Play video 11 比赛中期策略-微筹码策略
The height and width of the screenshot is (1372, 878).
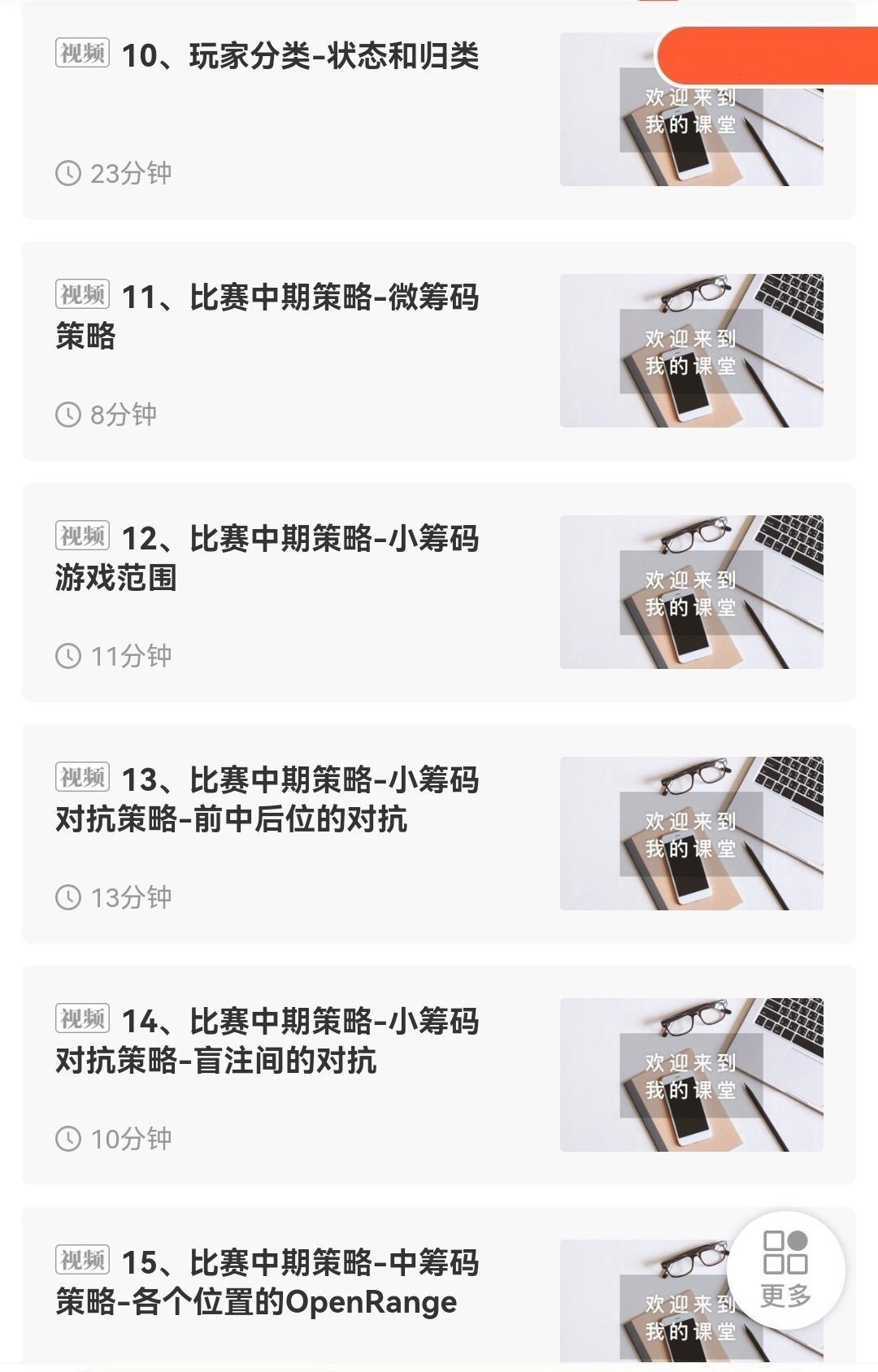299,315
